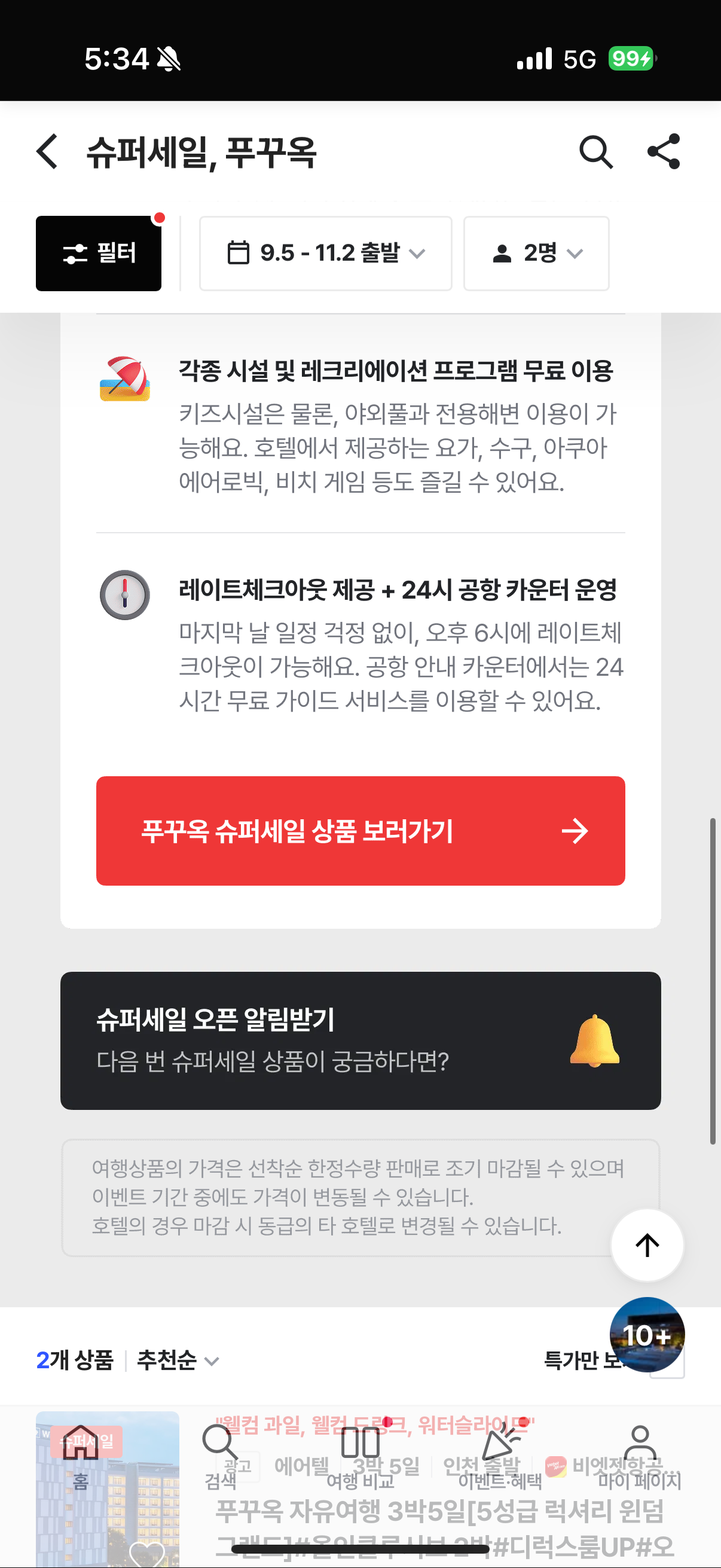721x1568 pixels.
Task: Go back from the 슈퍼세일, 푸꾸옥 page
Action: click(x=47, y=151)
